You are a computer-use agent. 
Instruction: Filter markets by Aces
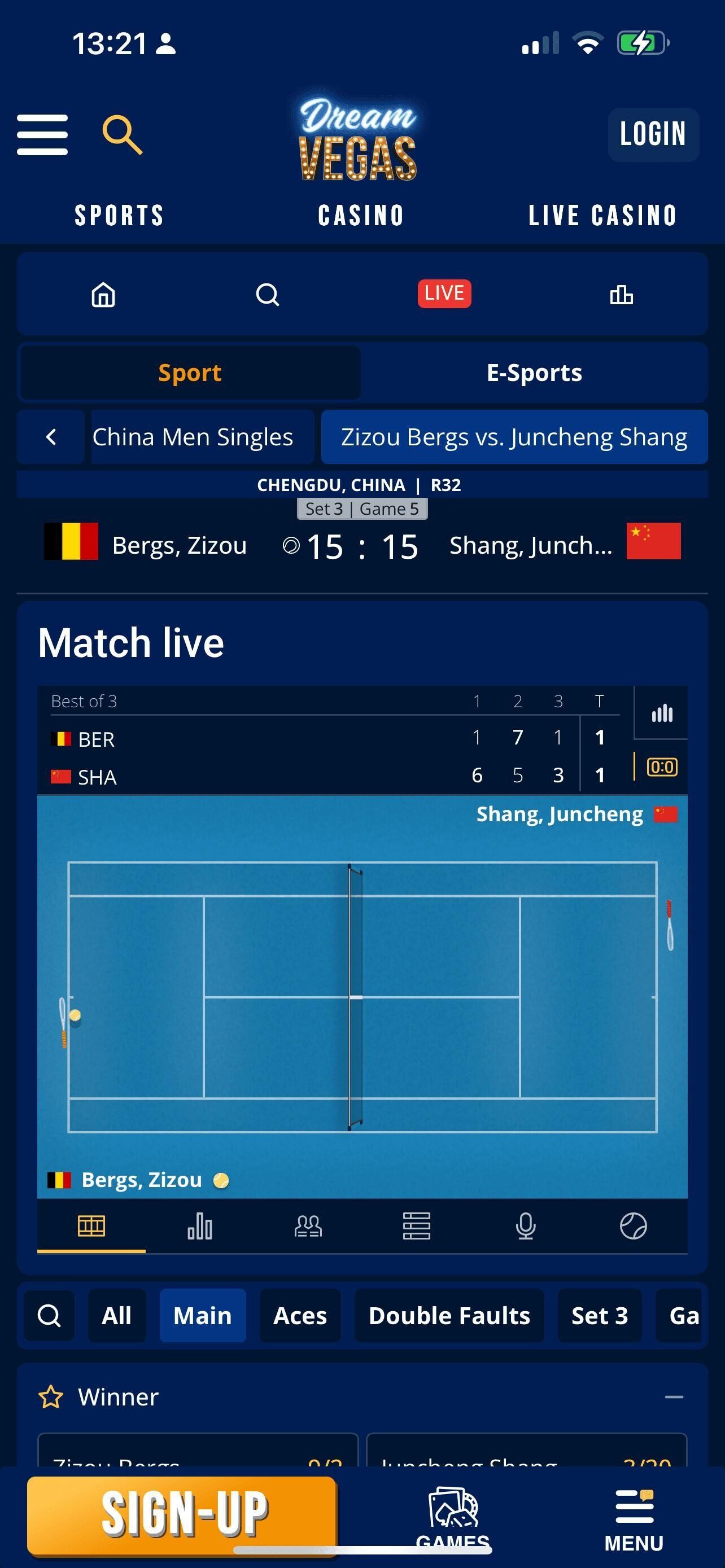(x=300, y=1315)
